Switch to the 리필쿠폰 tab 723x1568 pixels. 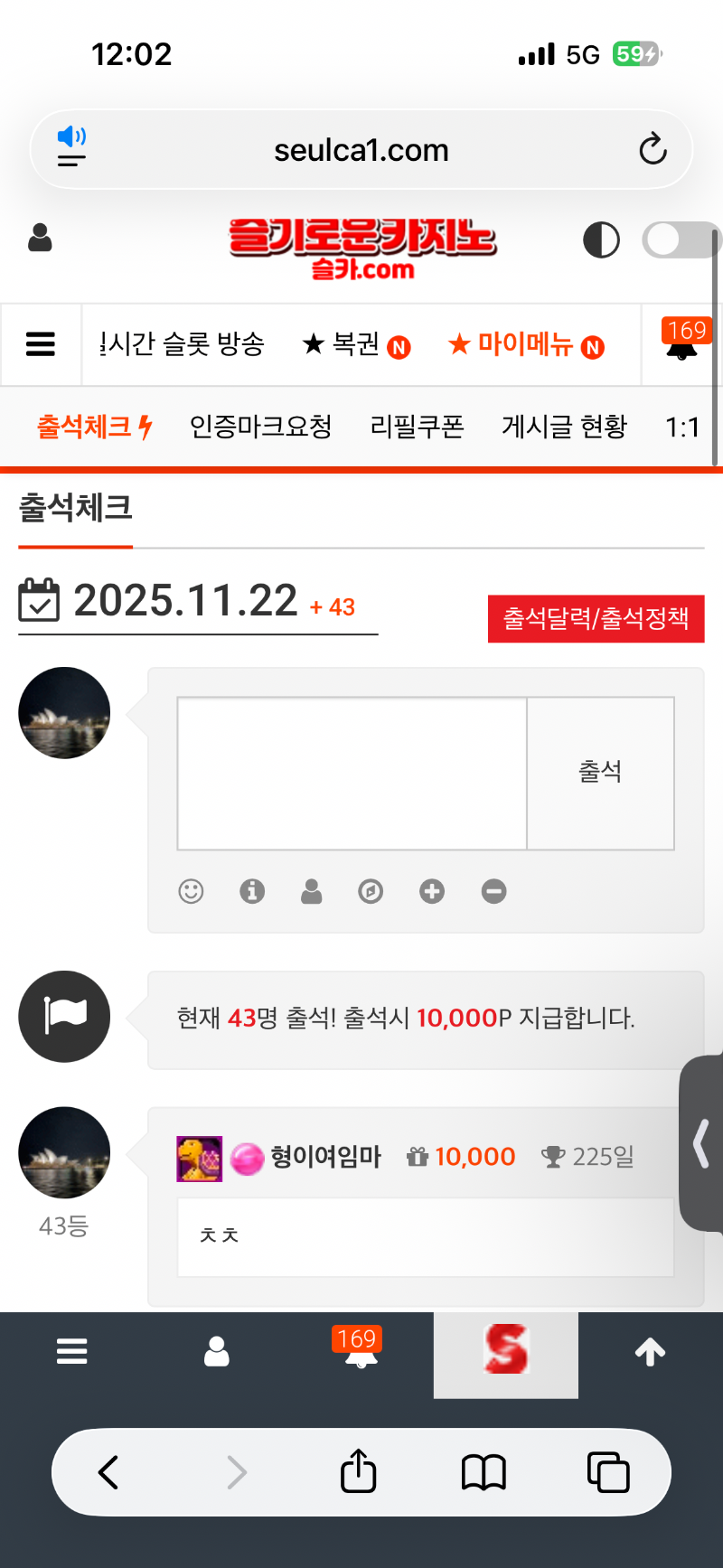(x=417, y=427)
